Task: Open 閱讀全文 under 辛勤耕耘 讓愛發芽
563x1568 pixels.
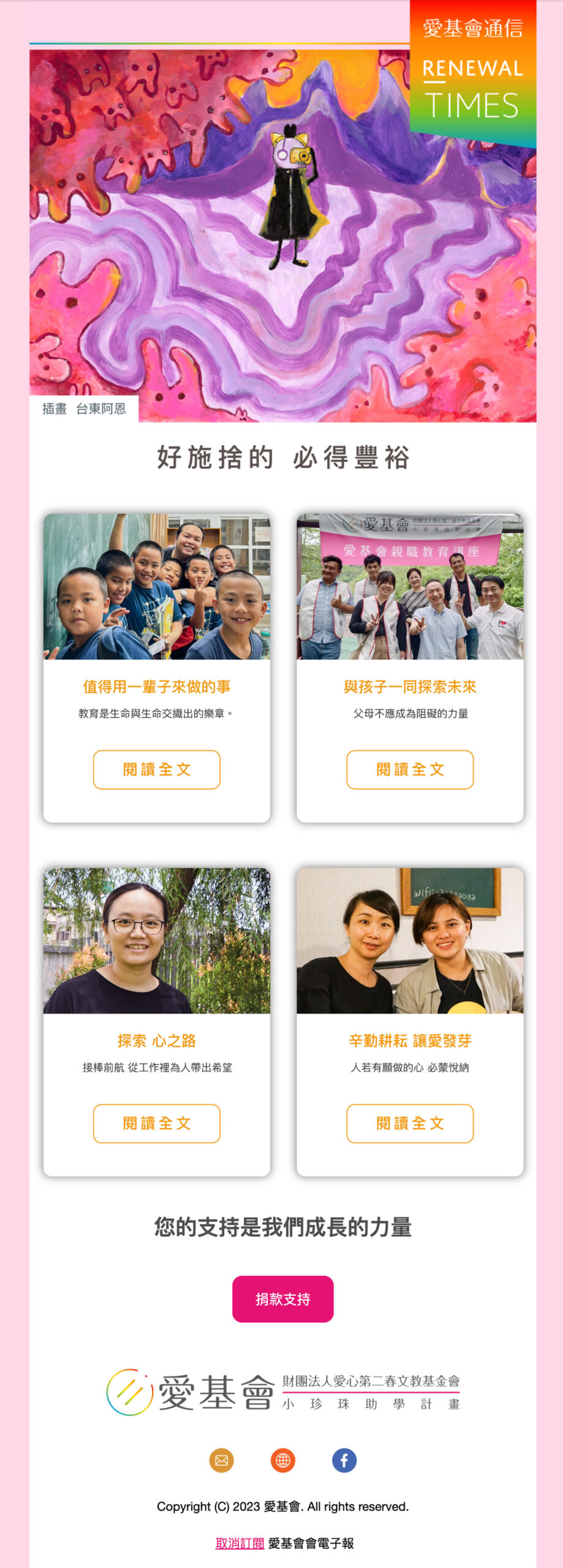Action: (x=410, y=1123)
